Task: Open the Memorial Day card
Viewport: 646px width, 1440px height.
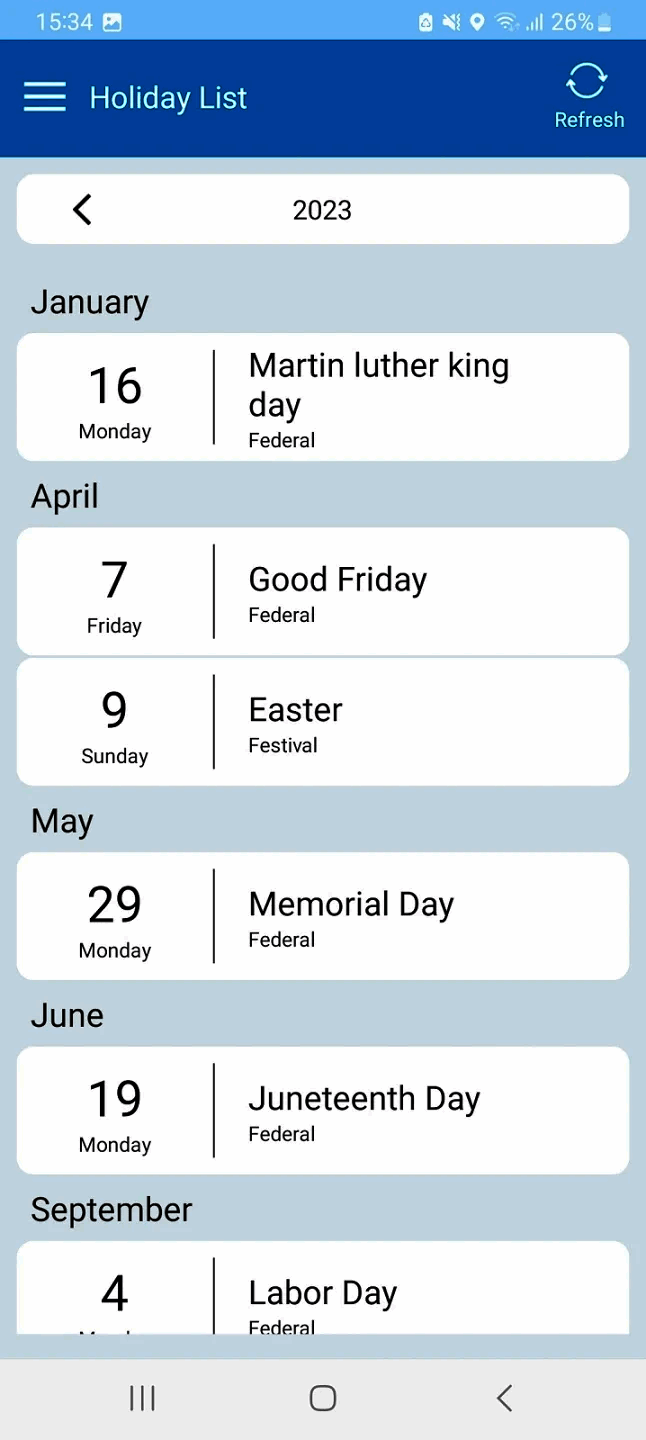Action: [322, 915]
